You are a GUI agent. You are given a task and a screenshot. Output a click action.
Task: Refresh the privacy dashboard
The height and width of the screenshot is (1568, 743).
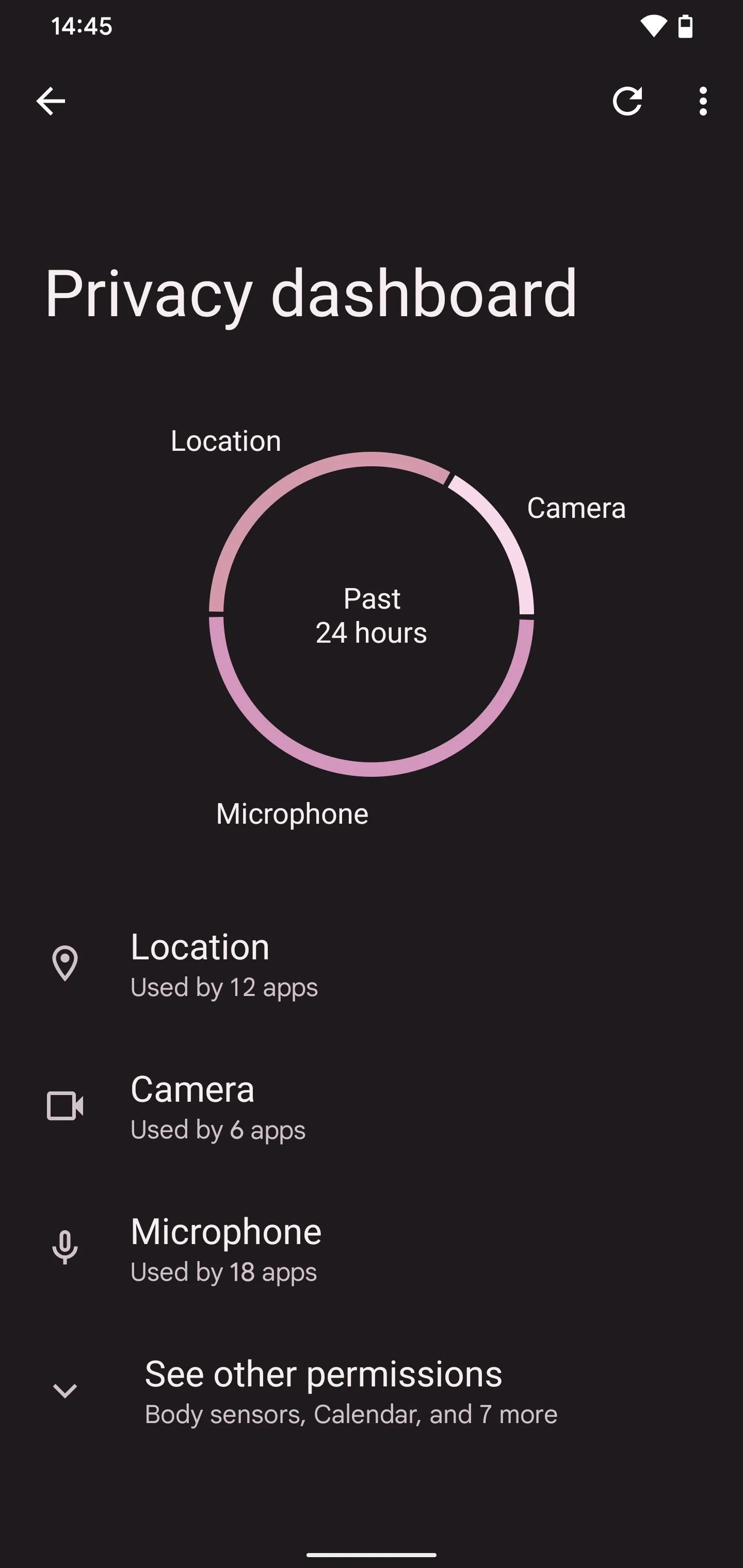coord(627,101)
